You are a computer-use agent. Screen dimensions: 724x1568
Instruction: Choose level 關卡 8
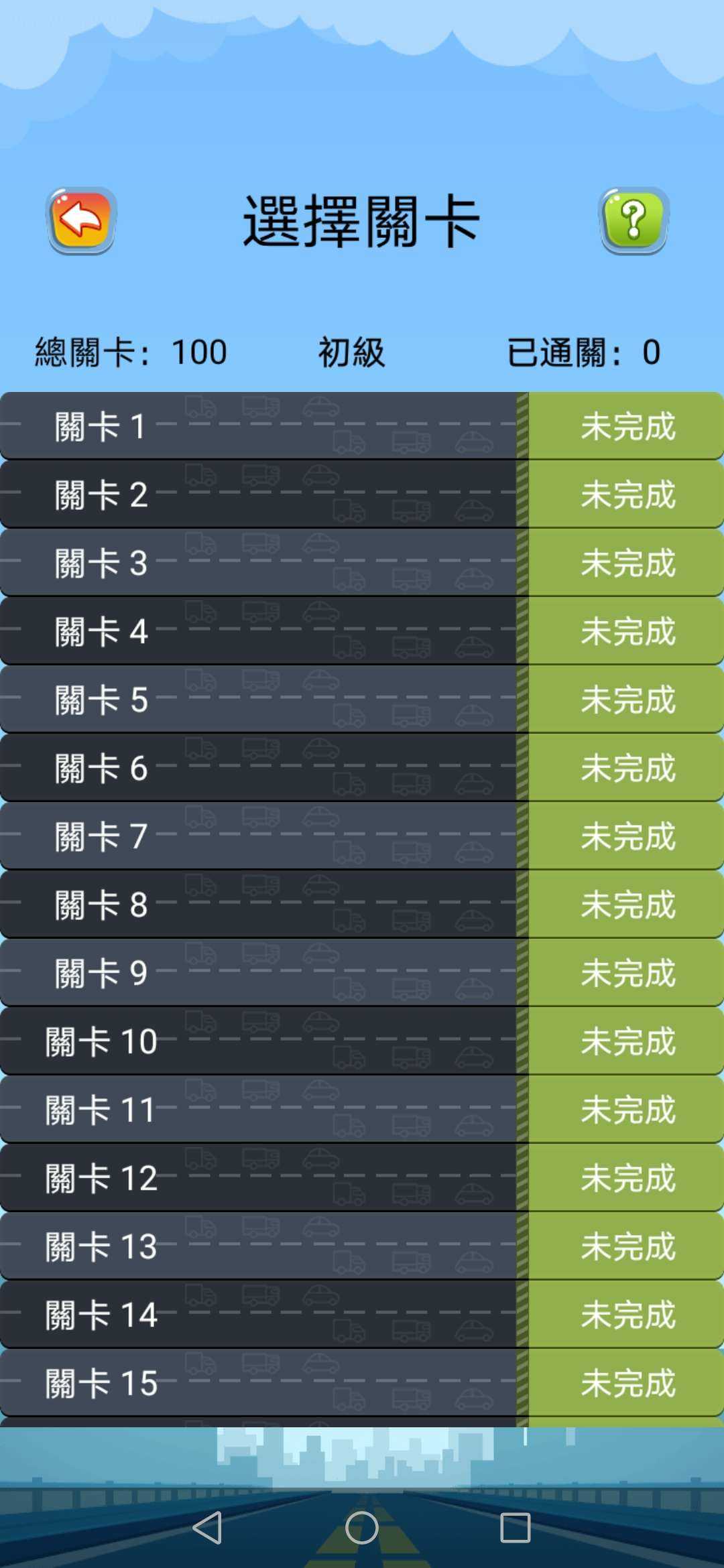[362, 905]
